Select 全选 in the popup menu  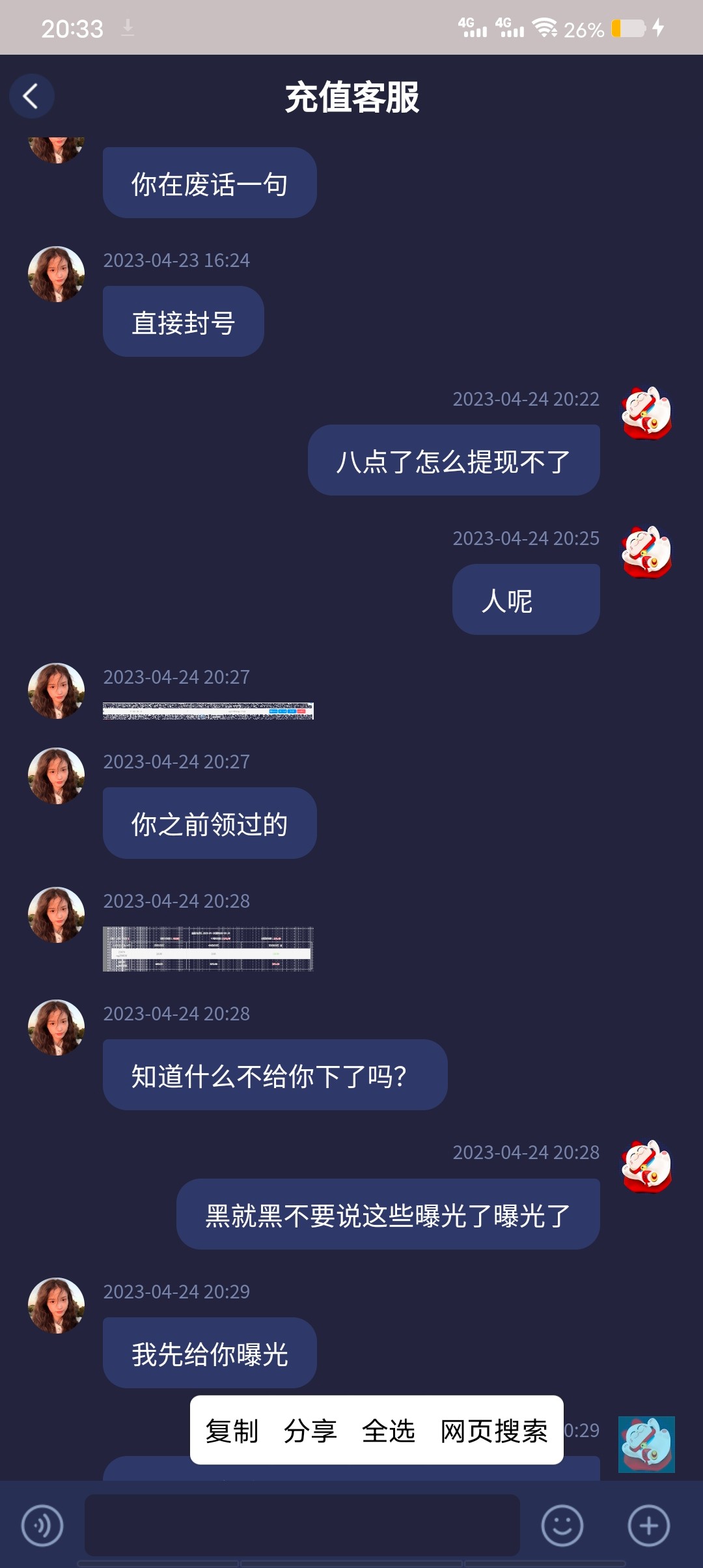(x=388, y=1431)
